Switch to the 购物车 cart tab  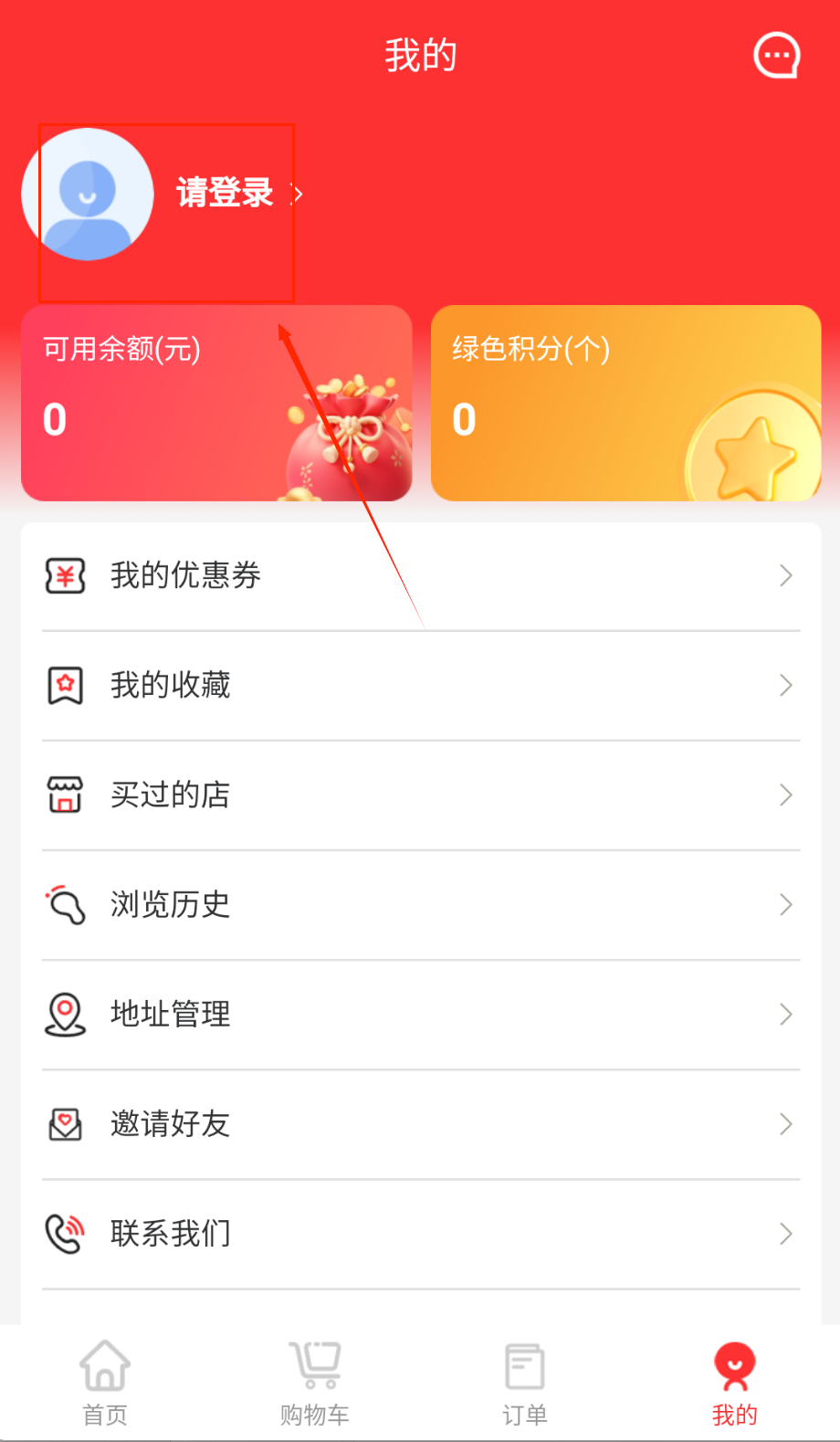pos(315,1383)
